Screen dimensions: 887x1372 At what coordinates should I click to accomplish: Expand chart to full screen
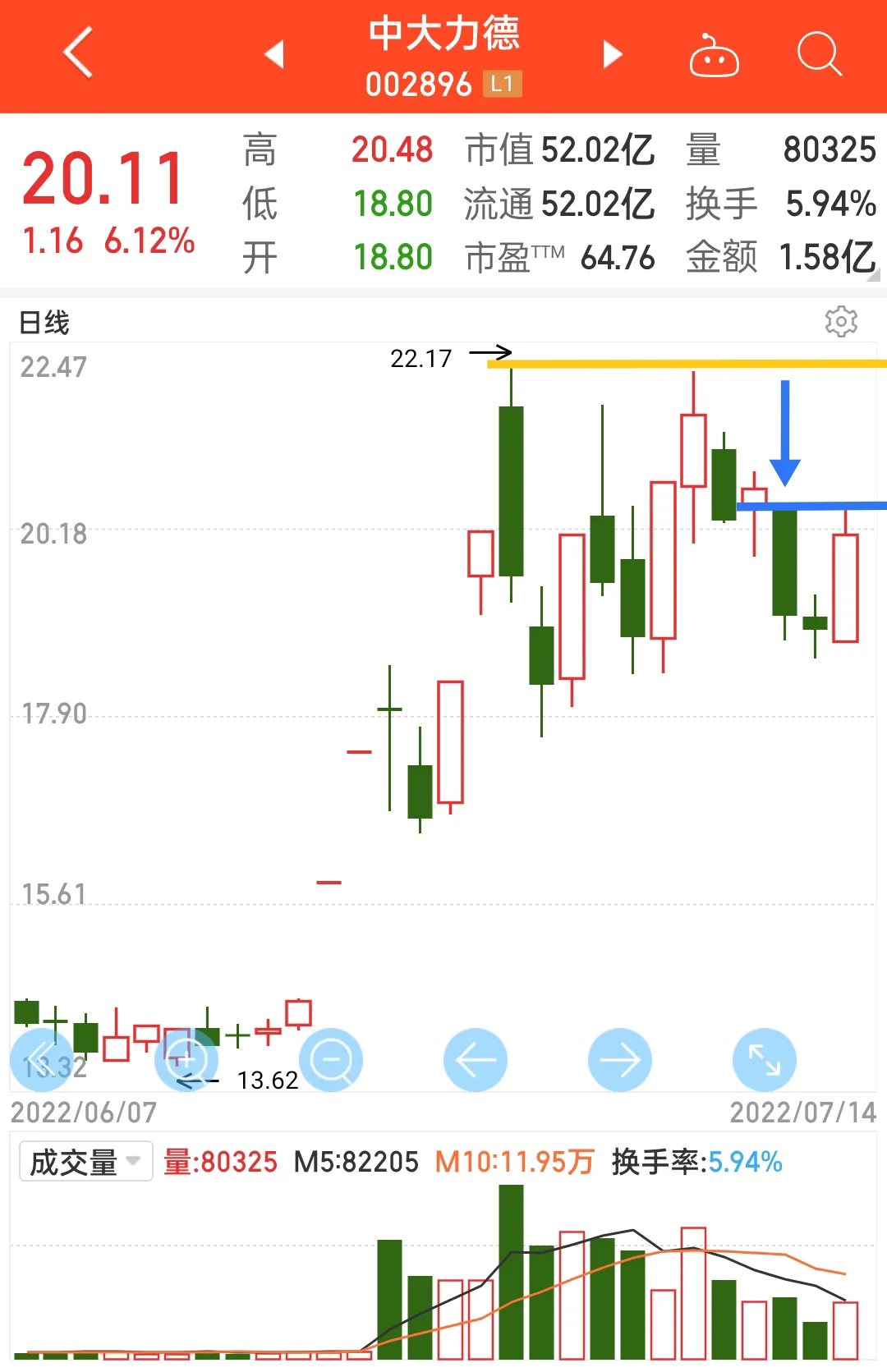[x=765, y=1060]
